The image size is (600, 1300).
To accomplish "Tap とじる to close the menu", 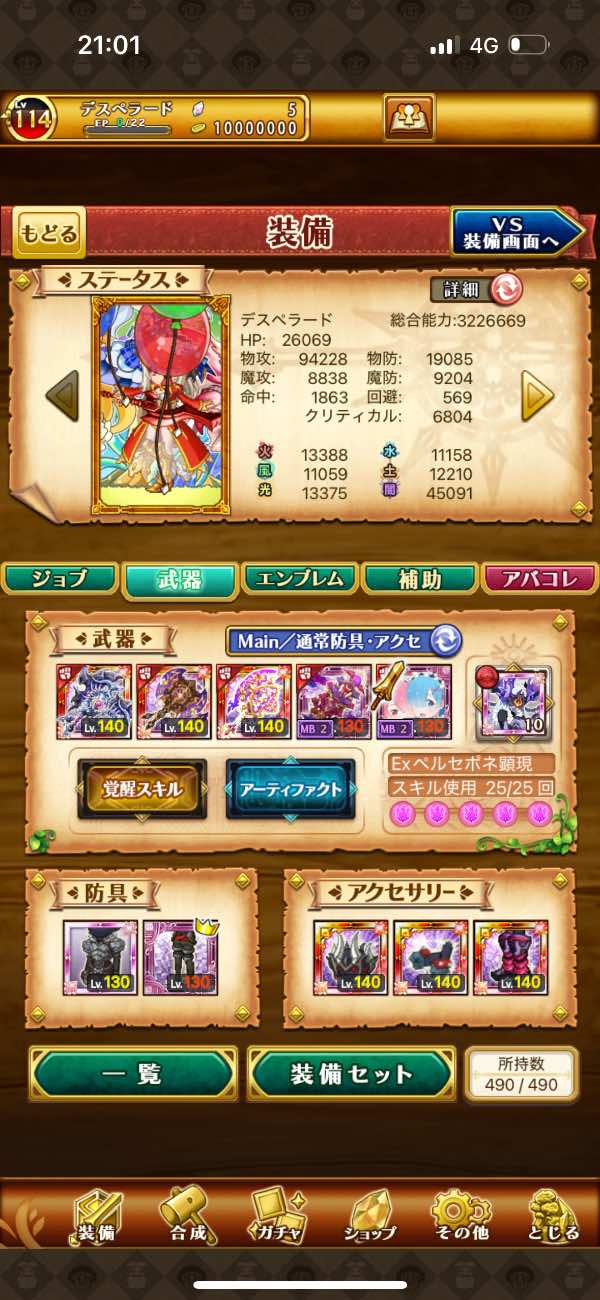I will 553,1216.
